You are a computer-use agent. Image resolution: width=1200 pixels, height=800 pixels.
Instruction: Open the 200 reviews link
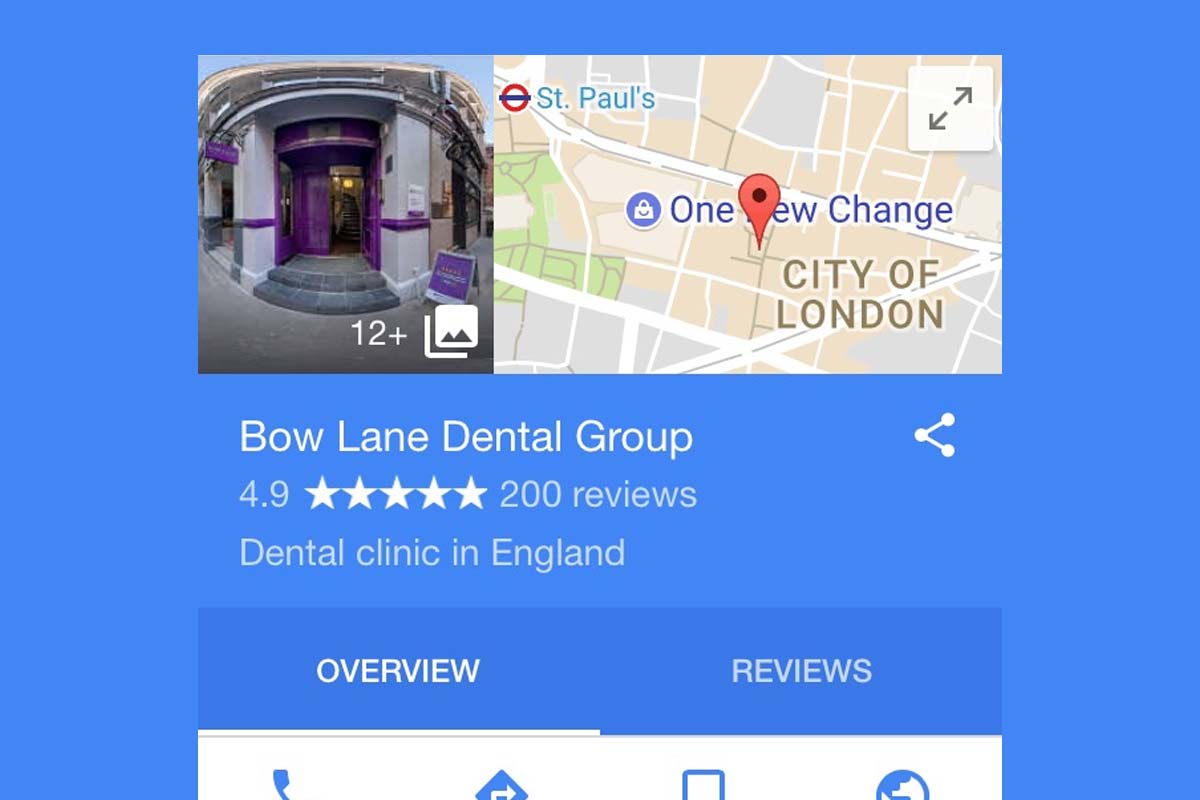(x=598, y=494)
